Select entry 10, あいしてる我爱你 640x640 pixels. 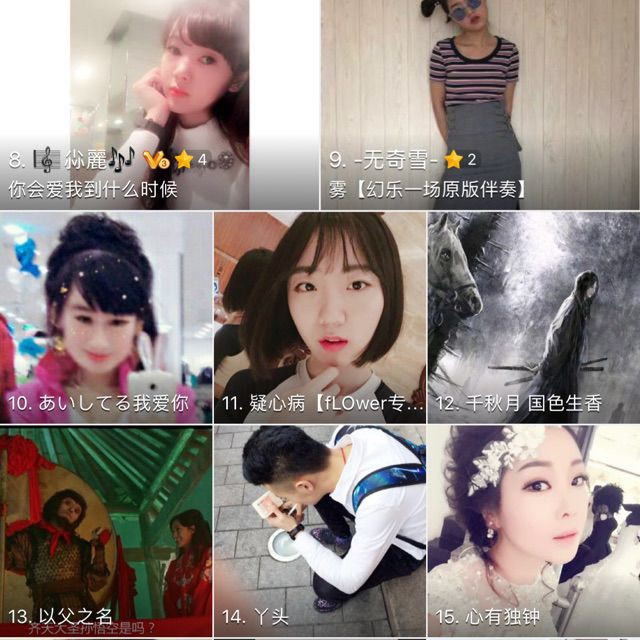[x=105, y=317]
